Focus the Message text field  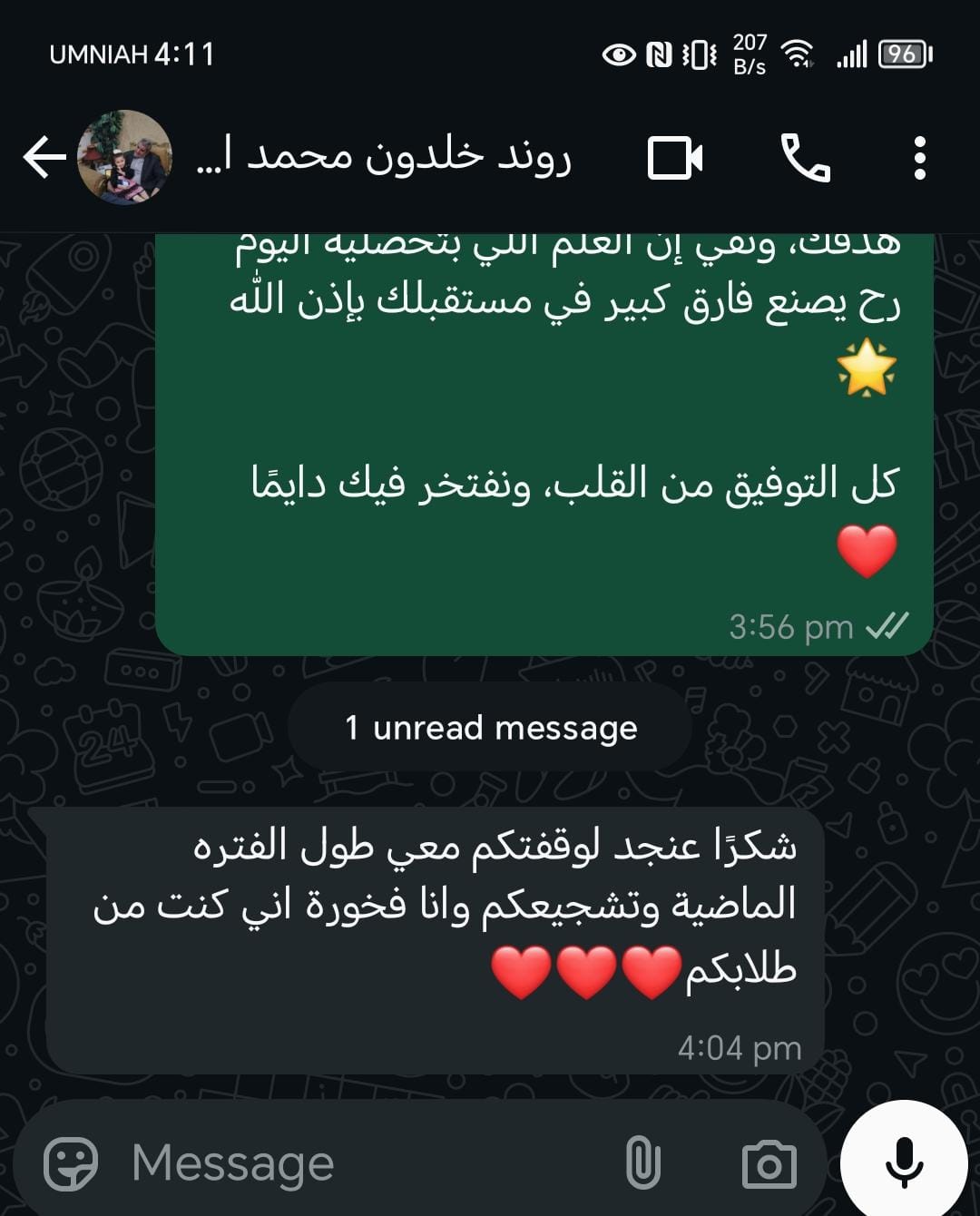363,1162
